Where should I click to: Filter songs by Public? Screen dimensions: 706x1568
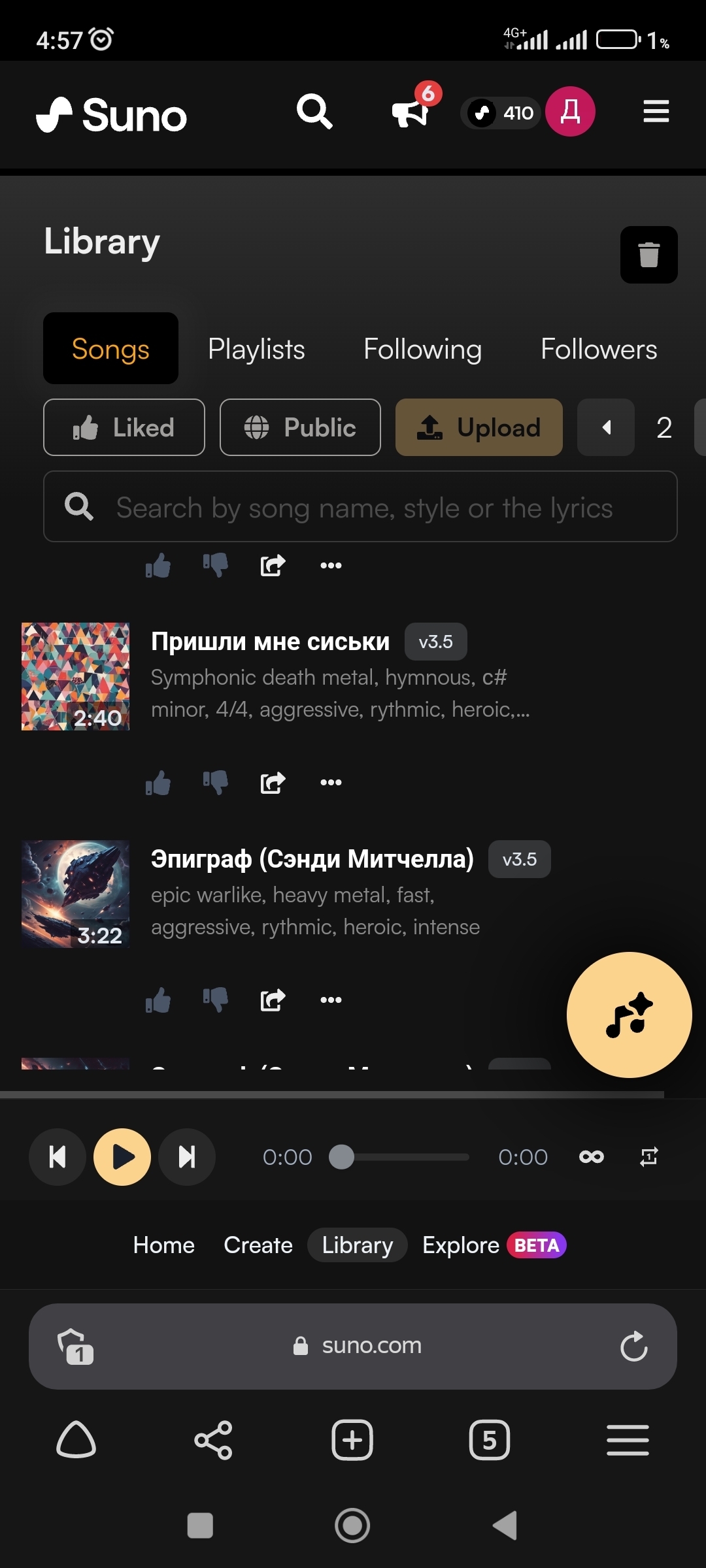coord(300,427)
